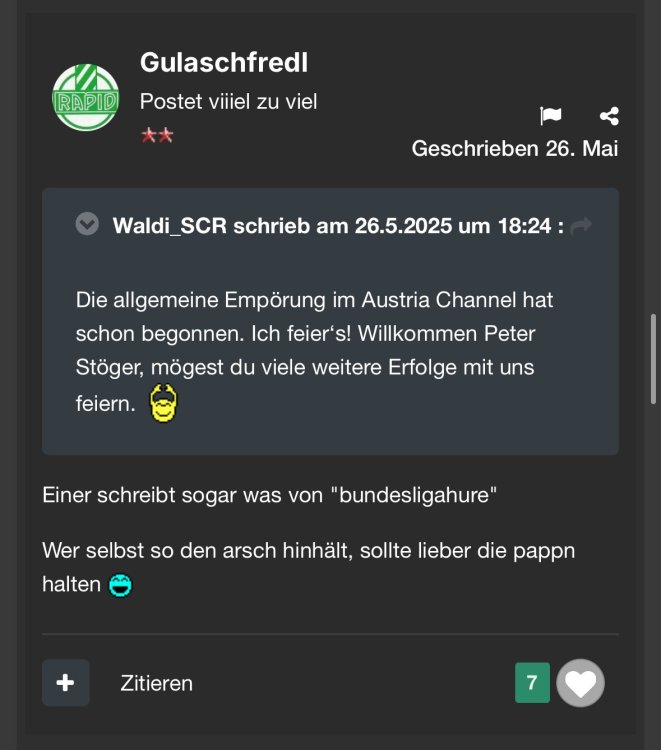Collapse the quoted Waldi_SCR post
This screenshot has width=661, height=750.
click(88, 225)
